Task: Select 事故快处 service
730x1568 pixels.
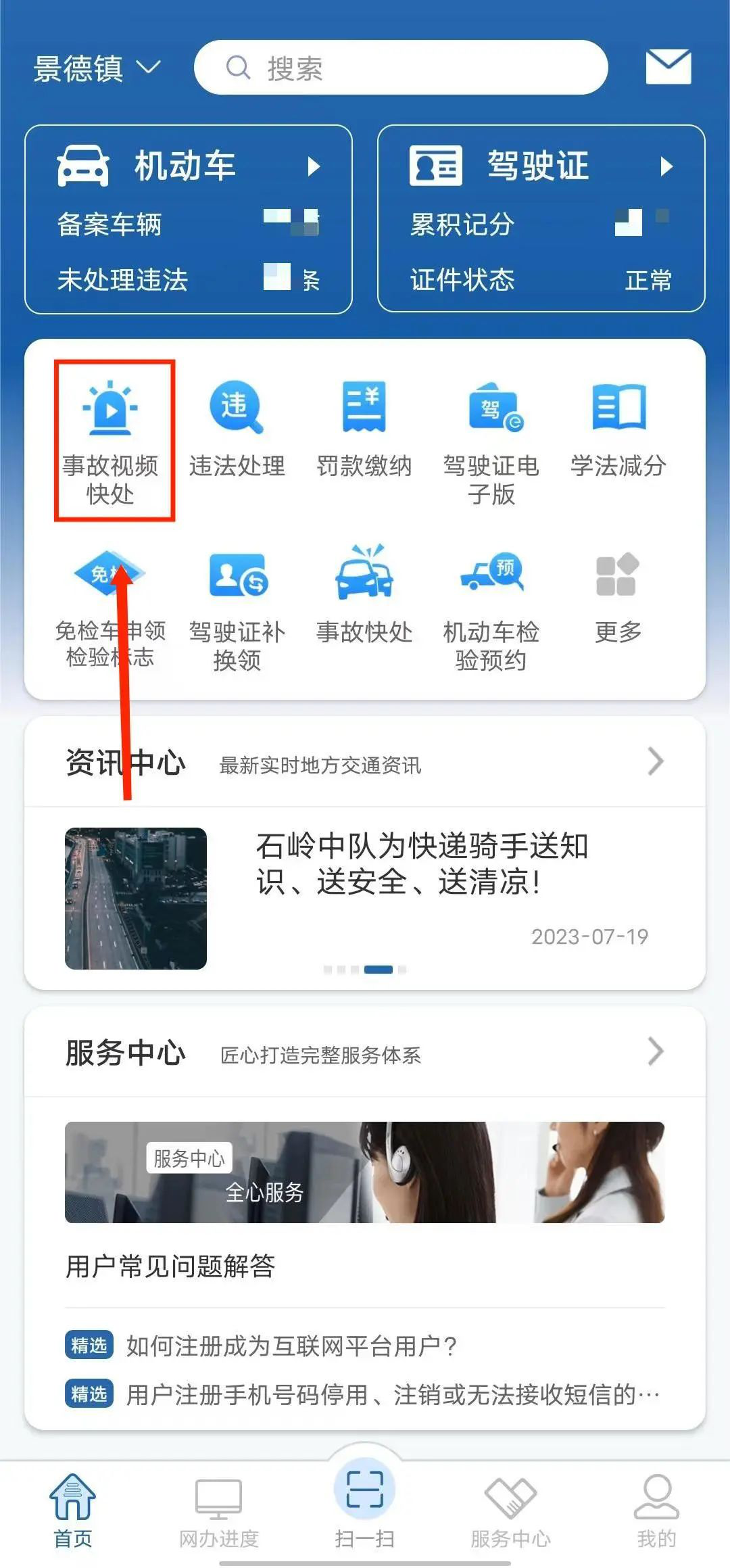Action: [x=364, y=595]
